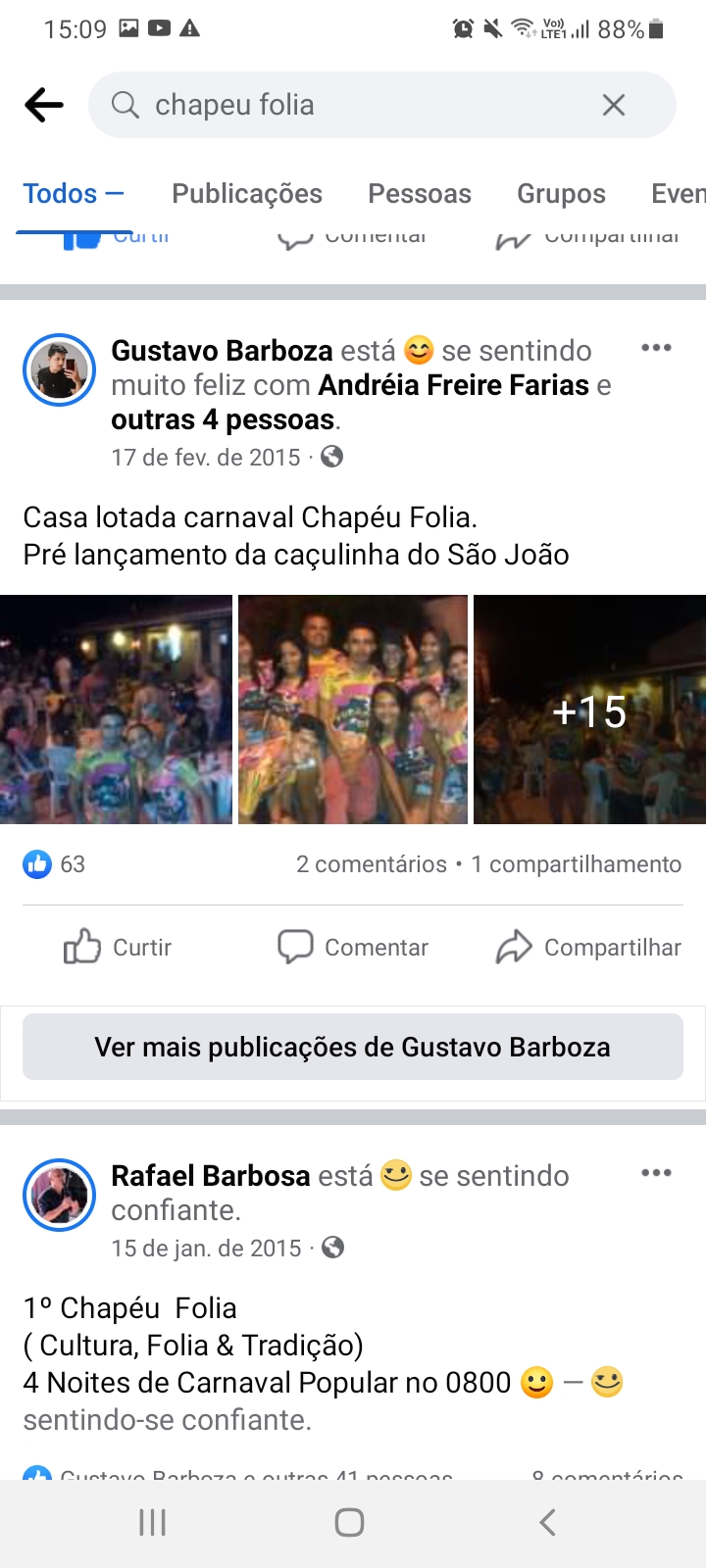Screen dimensions: 706x1568
Task: Open options menu on Gustavo Barboza's post
Action: pyautogui.click(x=656, y=348)
